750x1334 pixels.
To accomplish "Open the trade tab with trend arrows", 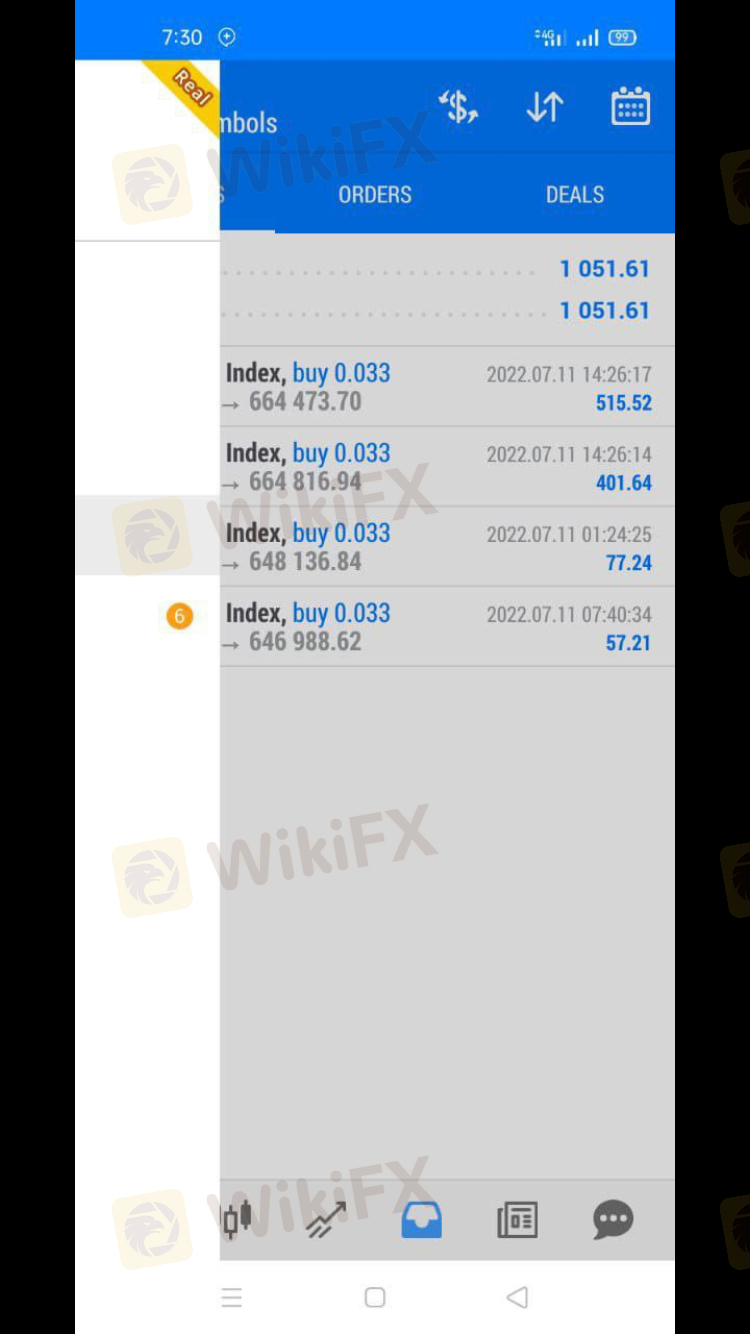I will (x=326, y=1219).
